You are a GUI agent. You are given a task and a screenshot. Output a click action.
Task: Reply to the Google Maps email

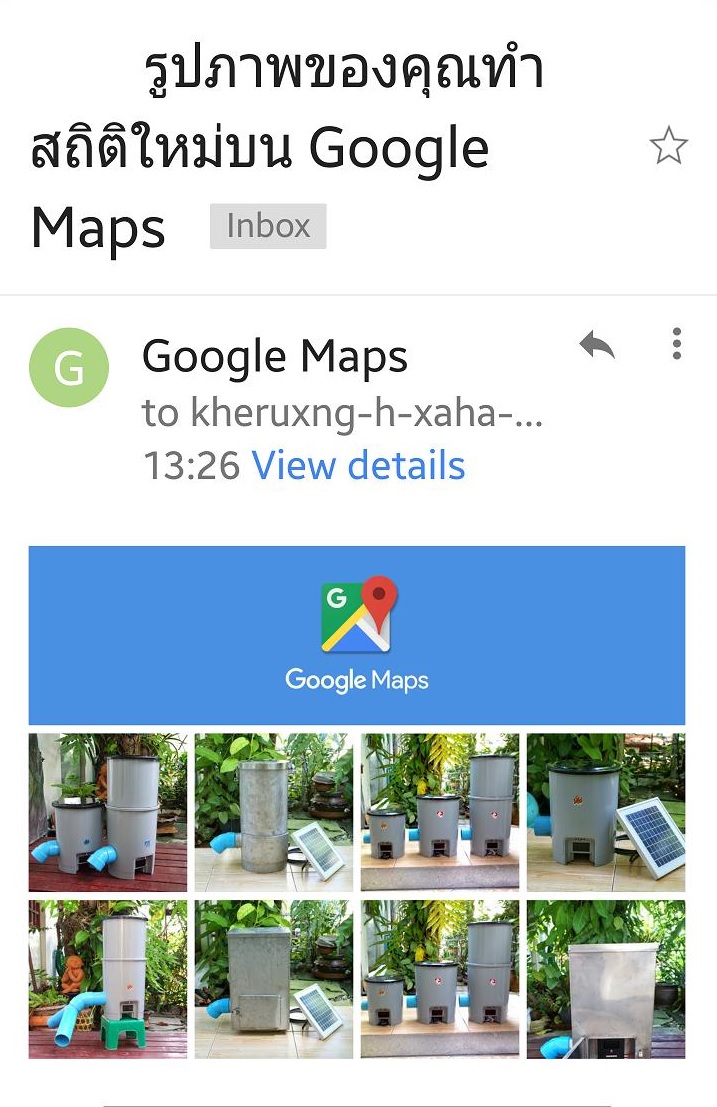597,346
